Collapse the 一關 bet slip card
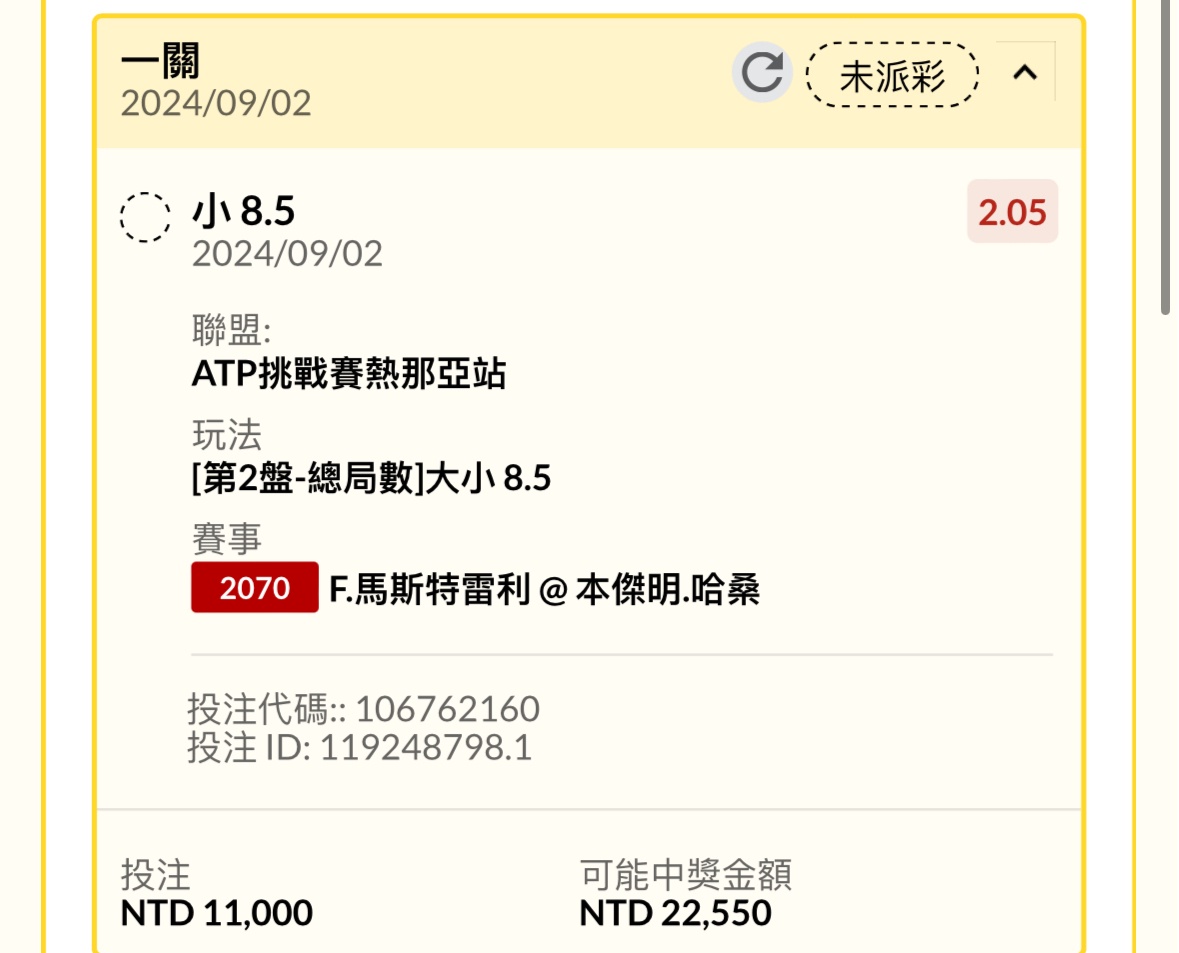 pos(1025,73)
